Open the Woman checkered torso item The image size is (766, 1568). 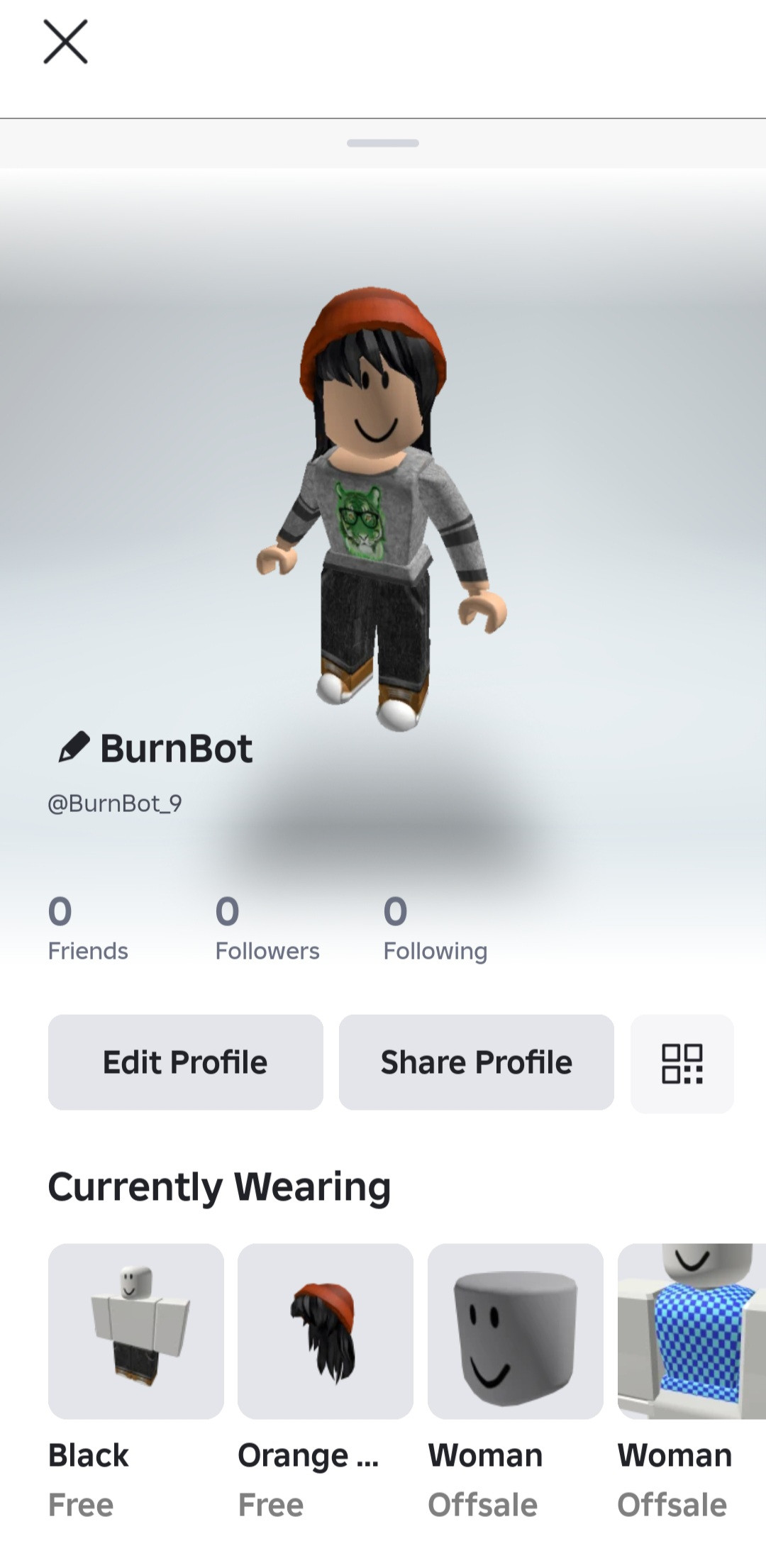pos(692,1331)
